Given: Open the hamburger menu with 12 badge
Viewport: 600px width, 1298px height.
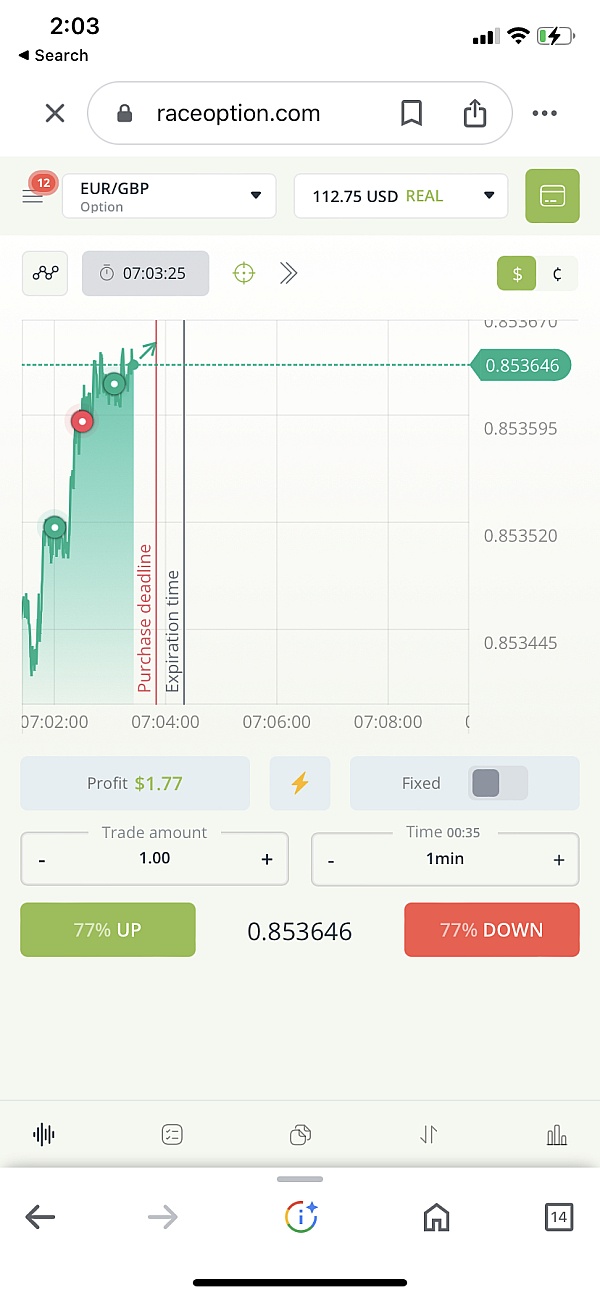Looking at the screenshot, I should (34, 194).
